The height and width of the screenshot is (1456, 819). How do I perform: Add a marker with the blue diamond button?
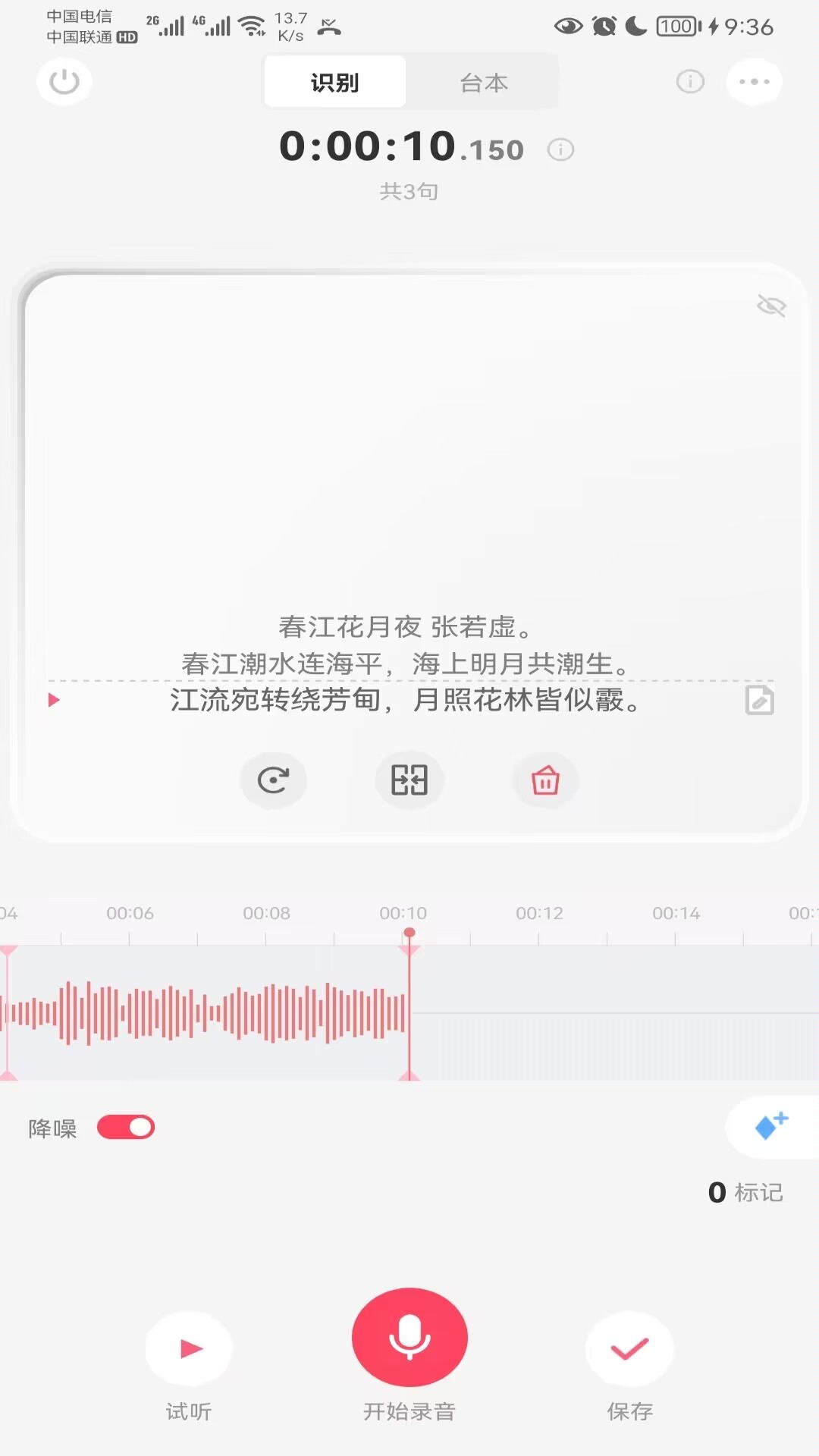771,1126
